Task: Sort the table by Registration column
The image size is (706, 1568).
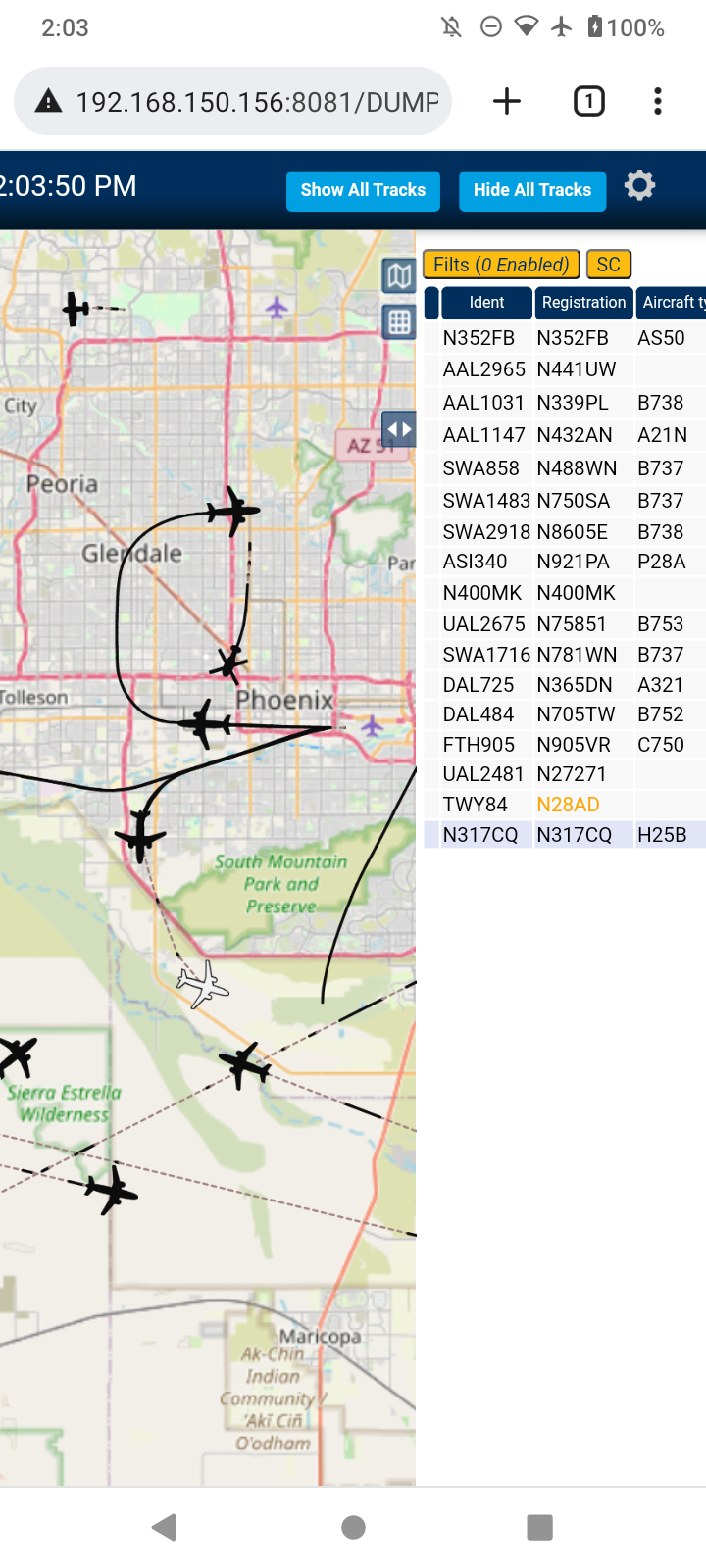Action: (x=583, y=303)
